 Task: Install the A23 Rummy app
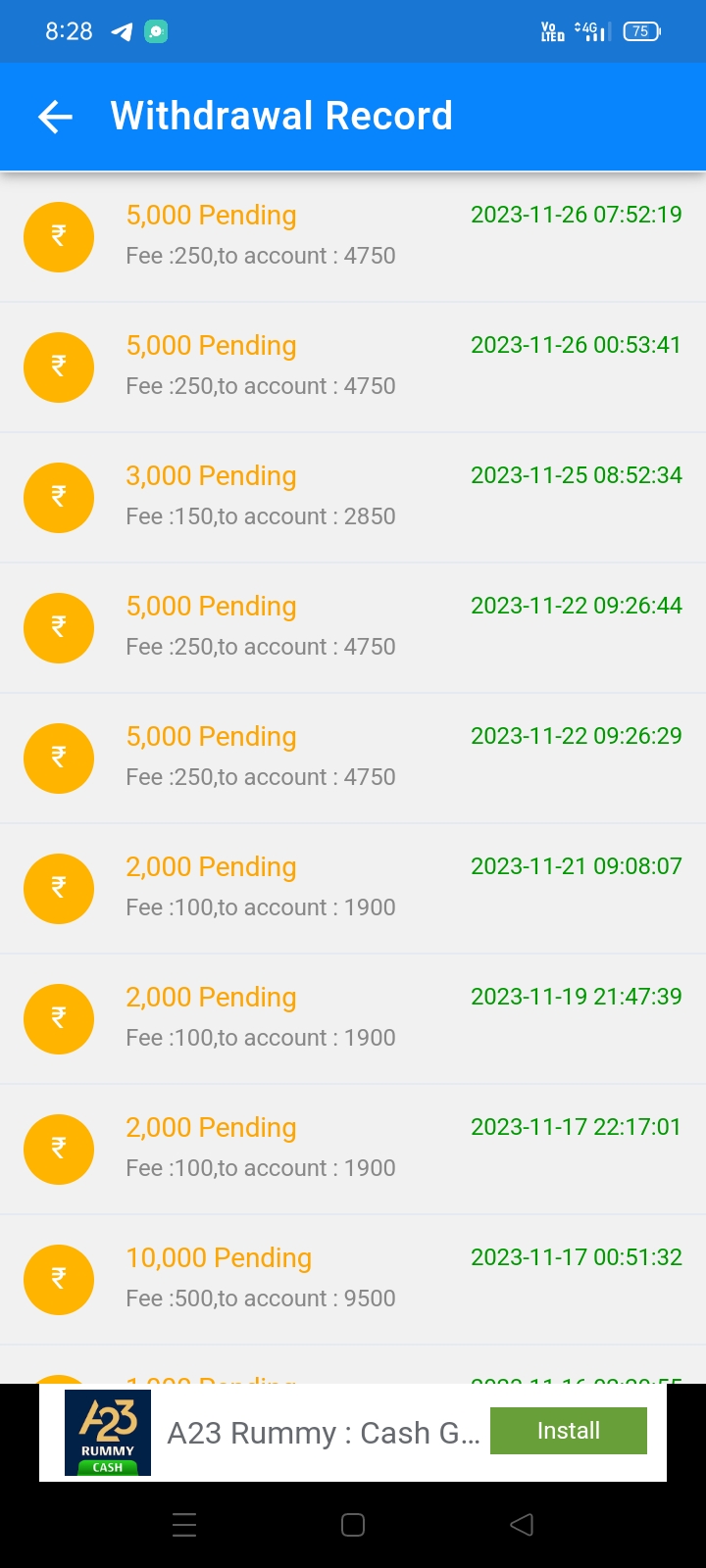[568, 1431]
